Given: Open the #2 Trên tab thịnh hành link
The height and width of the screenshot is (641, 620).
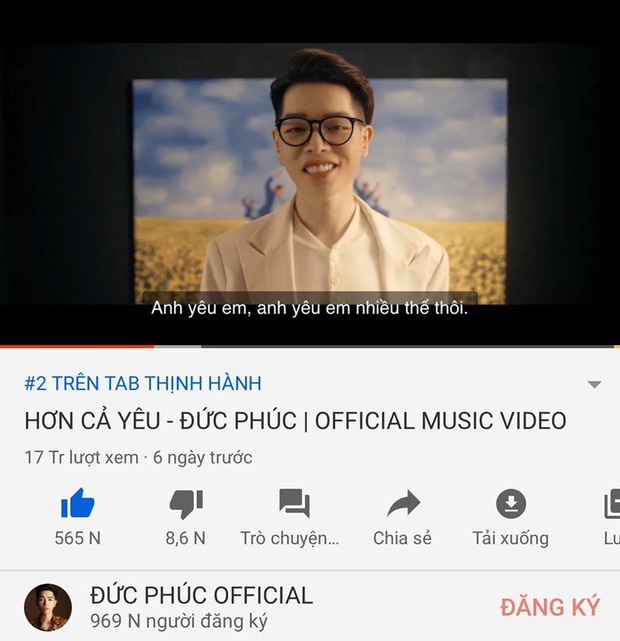Looking at the screenshot, I should tap(143, 383).
